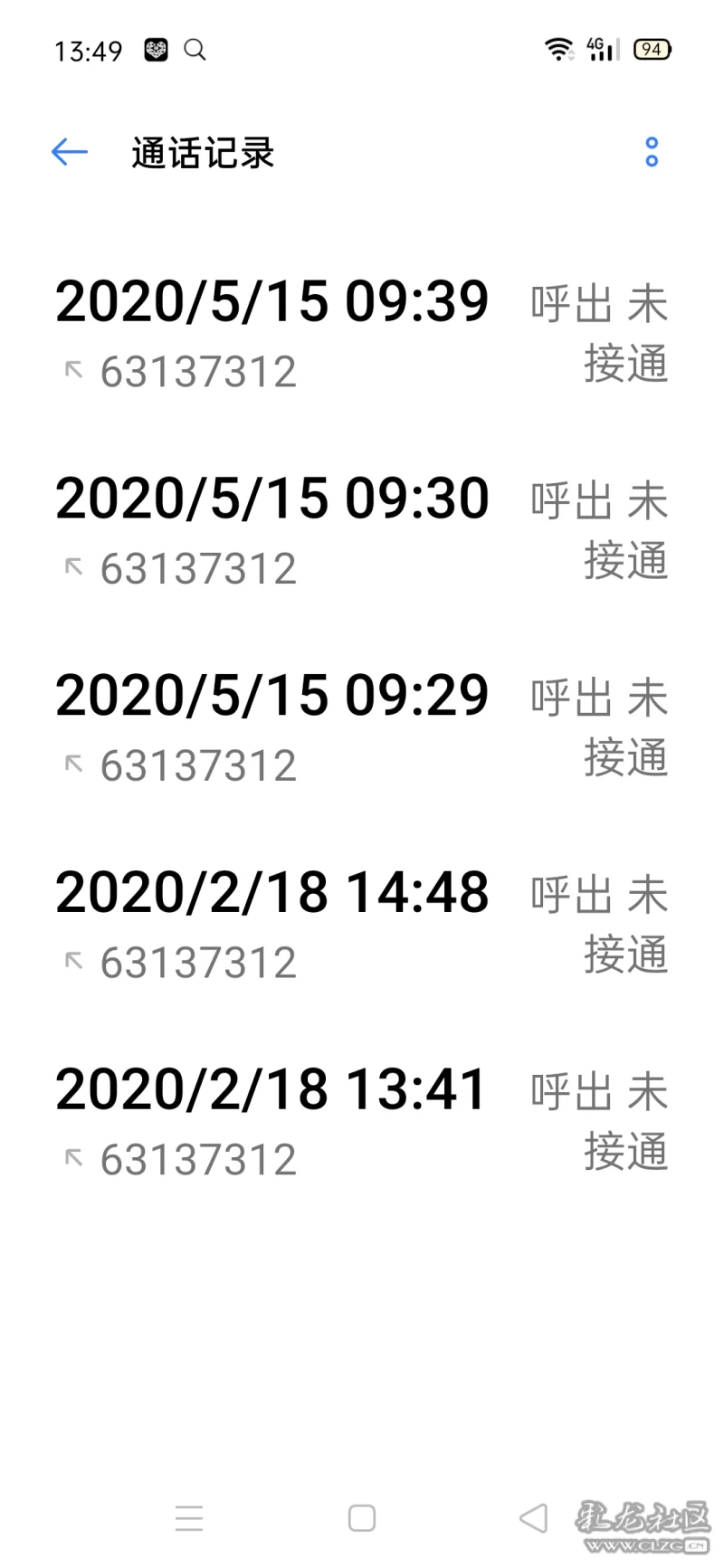Open the 2020/5/15 09:39 call record

(x=362, y=335)
